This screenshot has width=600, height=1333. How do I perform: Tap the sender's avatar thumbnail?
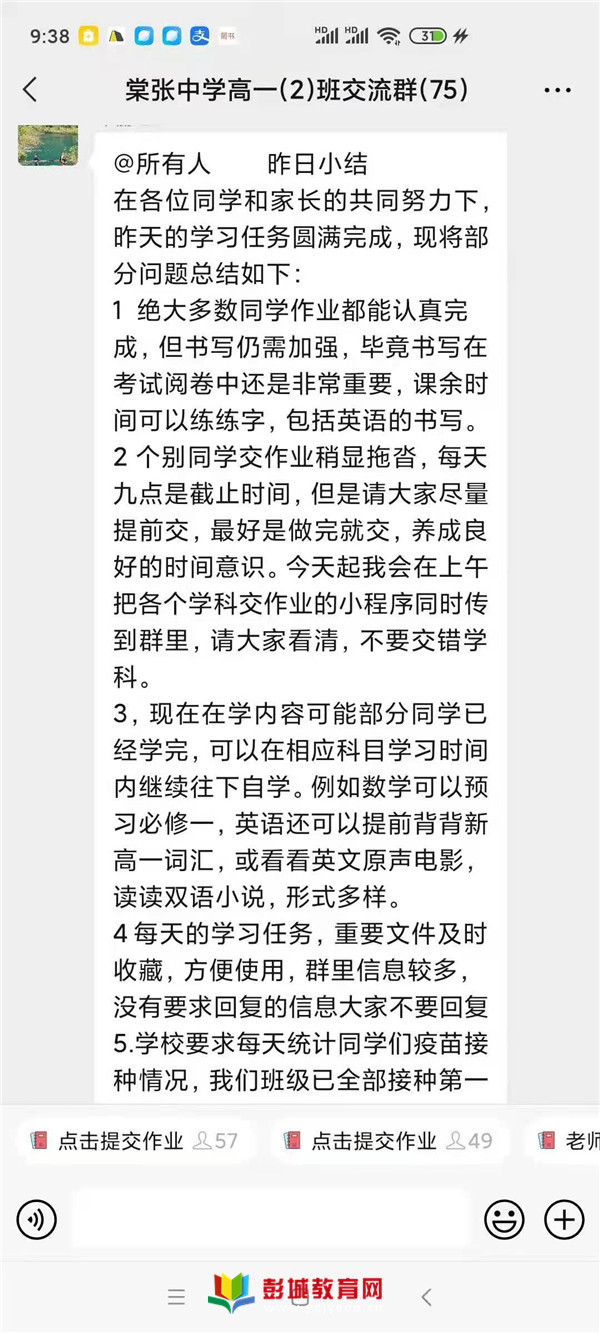pyautogui.click(x=47, y=144)
